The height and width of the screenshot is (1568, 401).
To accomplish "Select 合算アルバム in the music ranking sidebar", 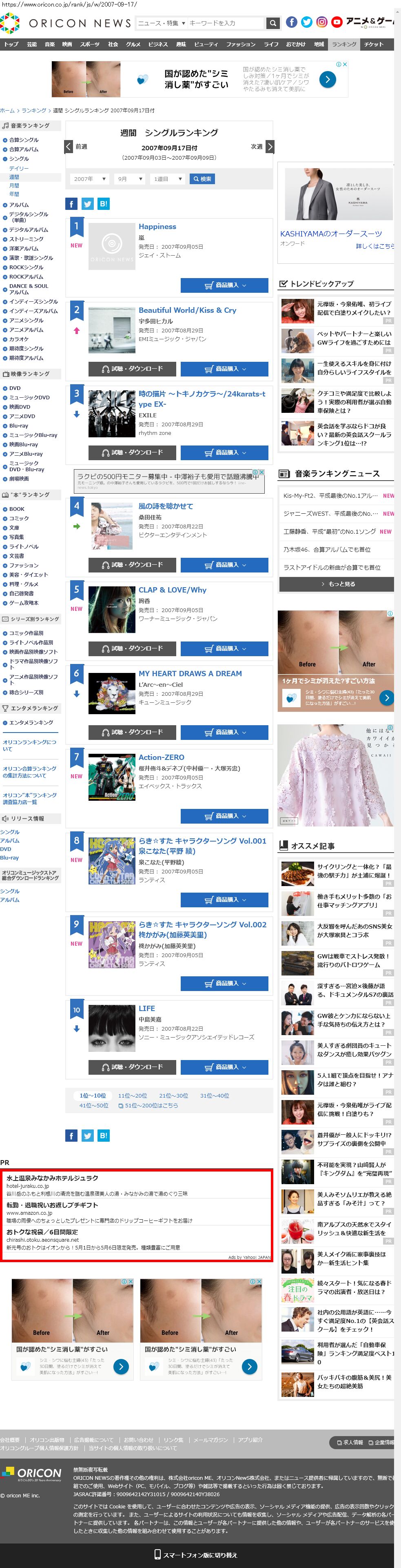I will [24, 149].
